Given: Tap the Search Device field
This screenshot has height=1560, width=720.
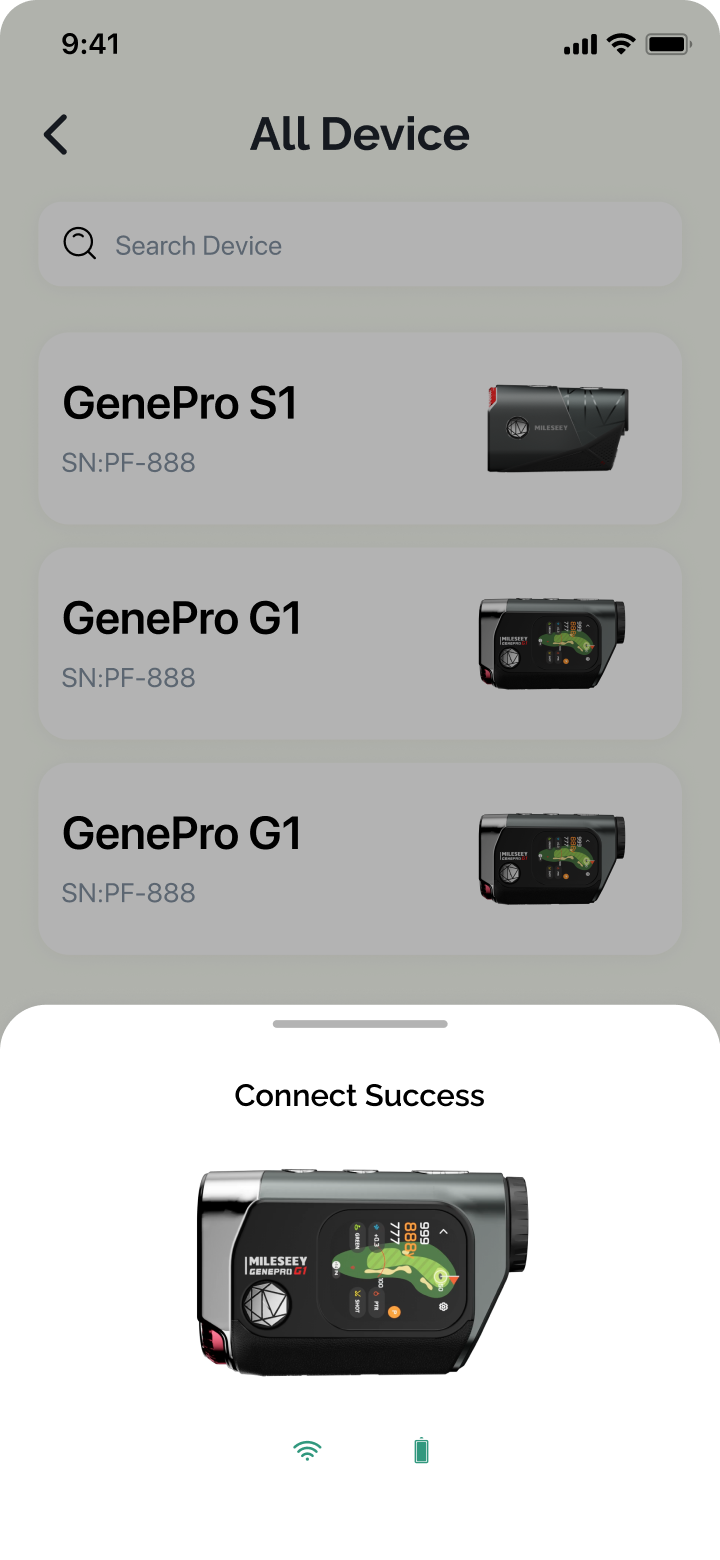Looking at the screenshot, I should point(360,245).
